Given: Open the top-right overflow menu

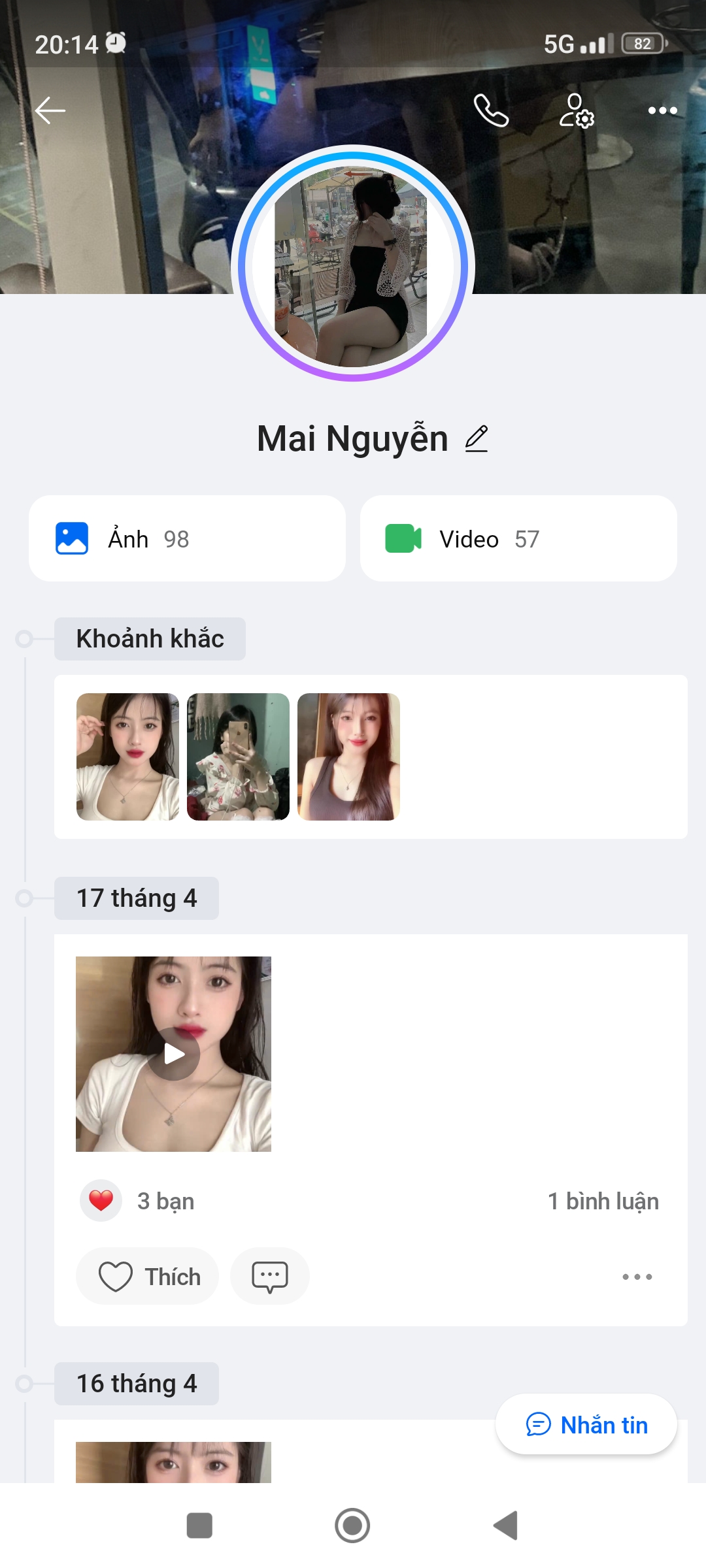Looking at the screenshot, I should (662, 110).
